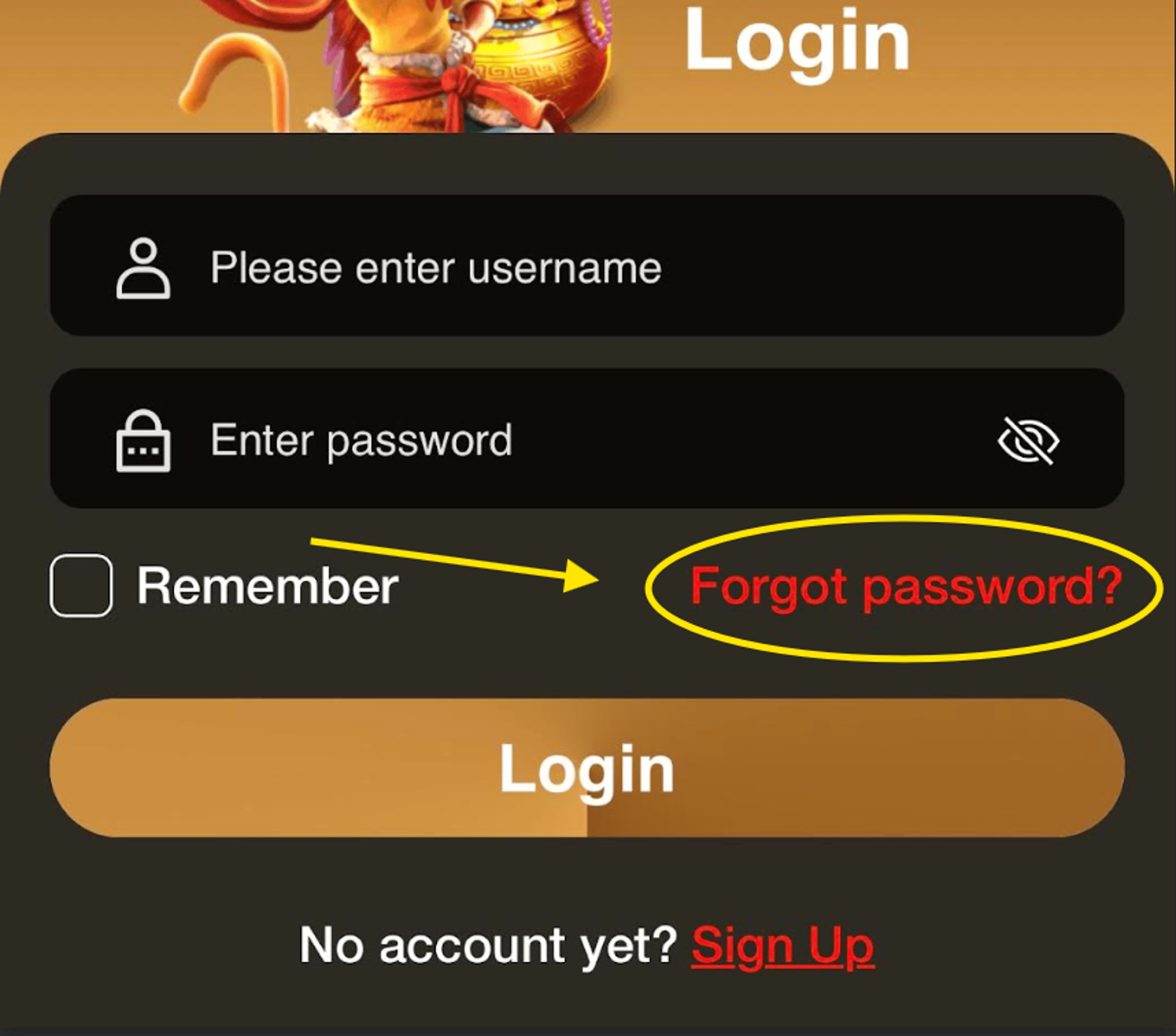Tap the gold Login button
Screen dimensions: 1176x1036
(586, 768)
